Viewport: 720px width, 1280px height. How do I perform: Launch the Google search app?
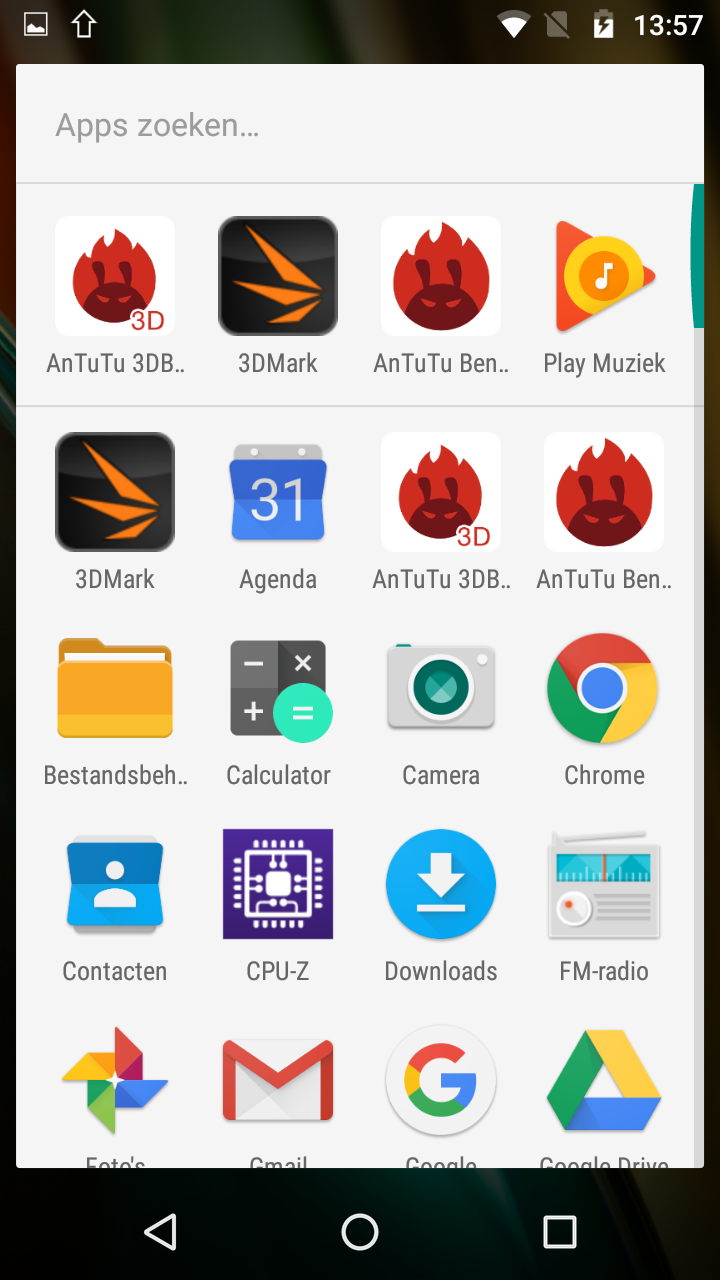[441, 1080]
